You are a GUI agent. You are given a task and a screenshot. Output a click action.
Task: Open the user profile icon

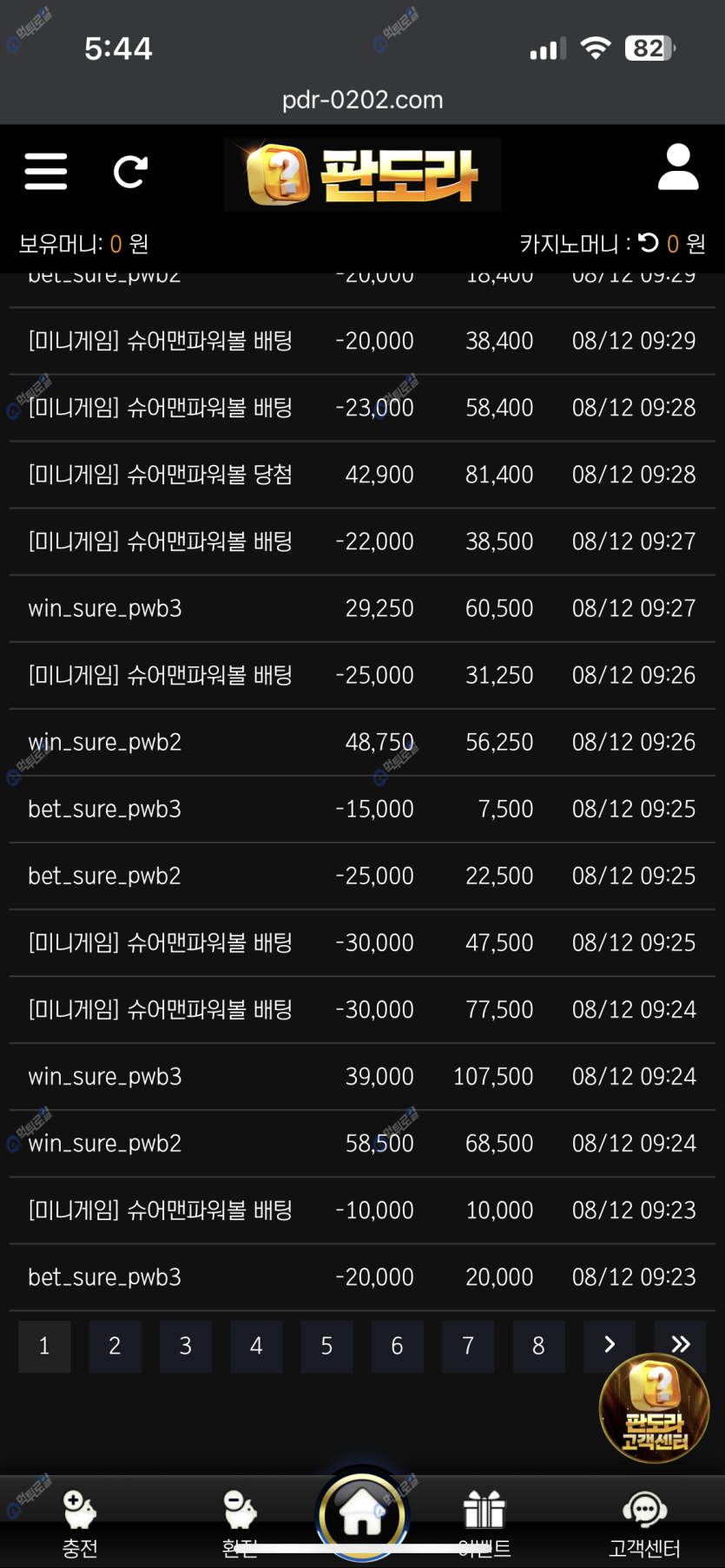click(677, 167)
